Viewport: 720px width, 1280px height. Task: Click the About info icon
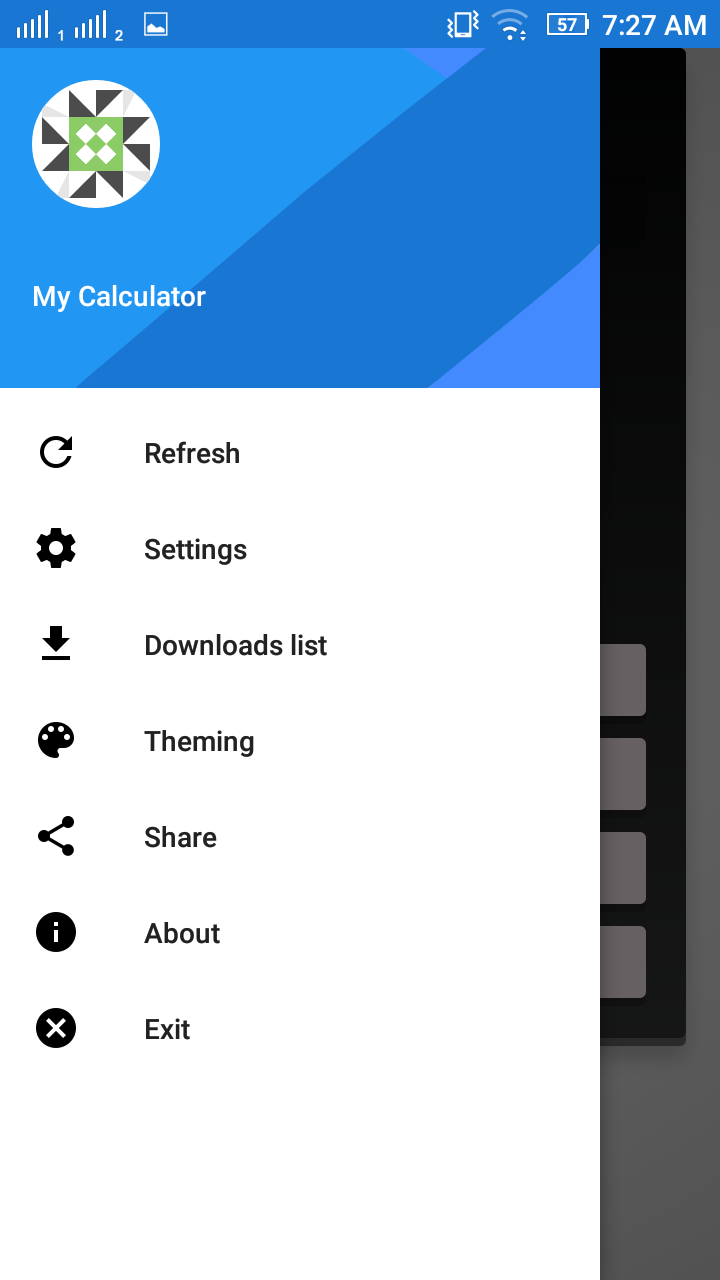click(55, 932)
